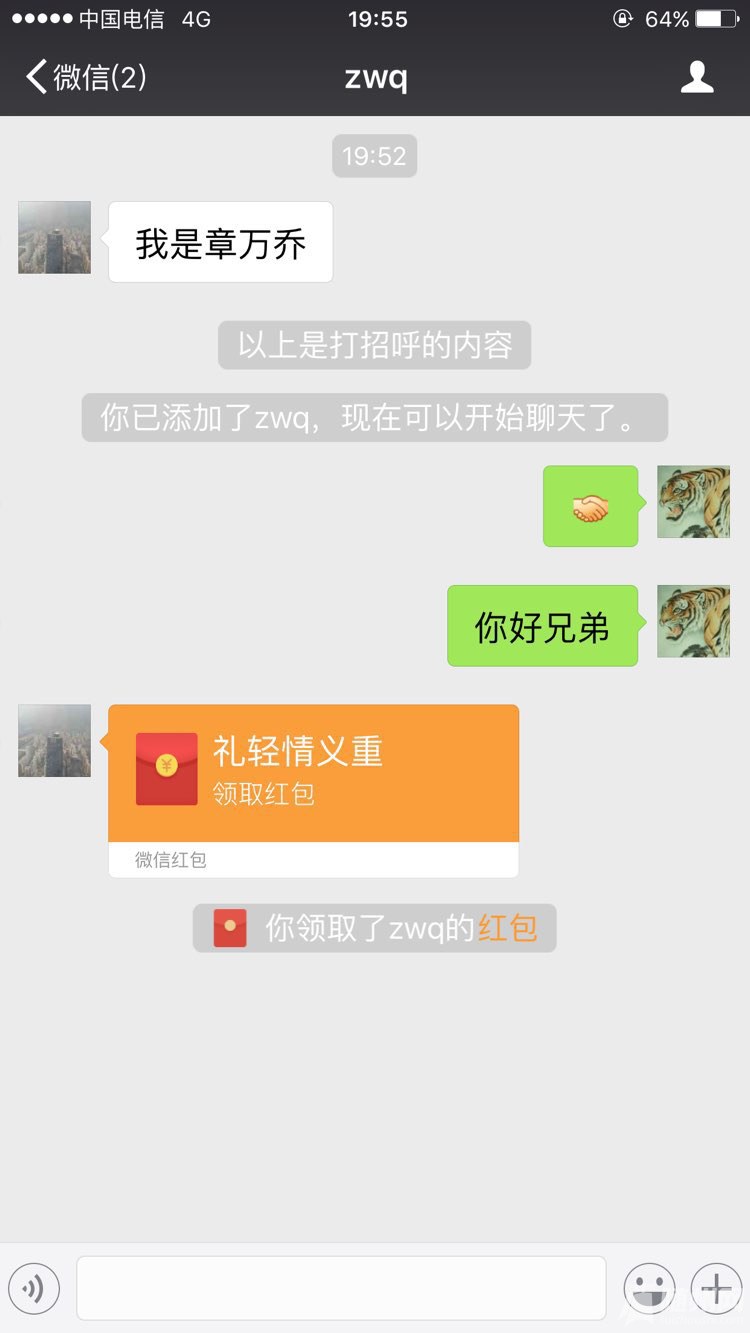Go back to the 微信 chat list
The width and height of the screenshot is (750, 1333).
tap(85, 77)
